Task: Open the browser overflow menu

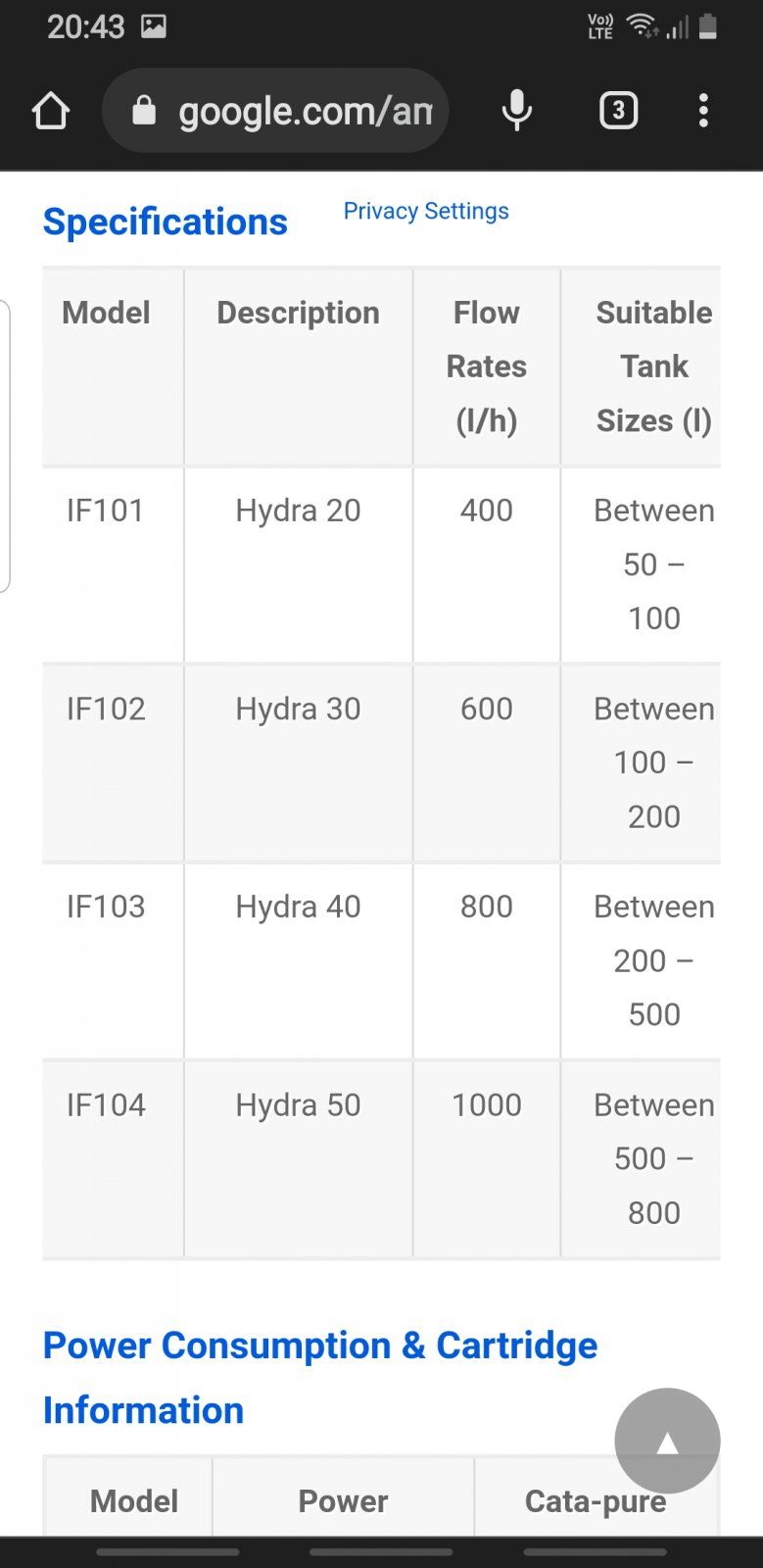Action: point(702,111)
